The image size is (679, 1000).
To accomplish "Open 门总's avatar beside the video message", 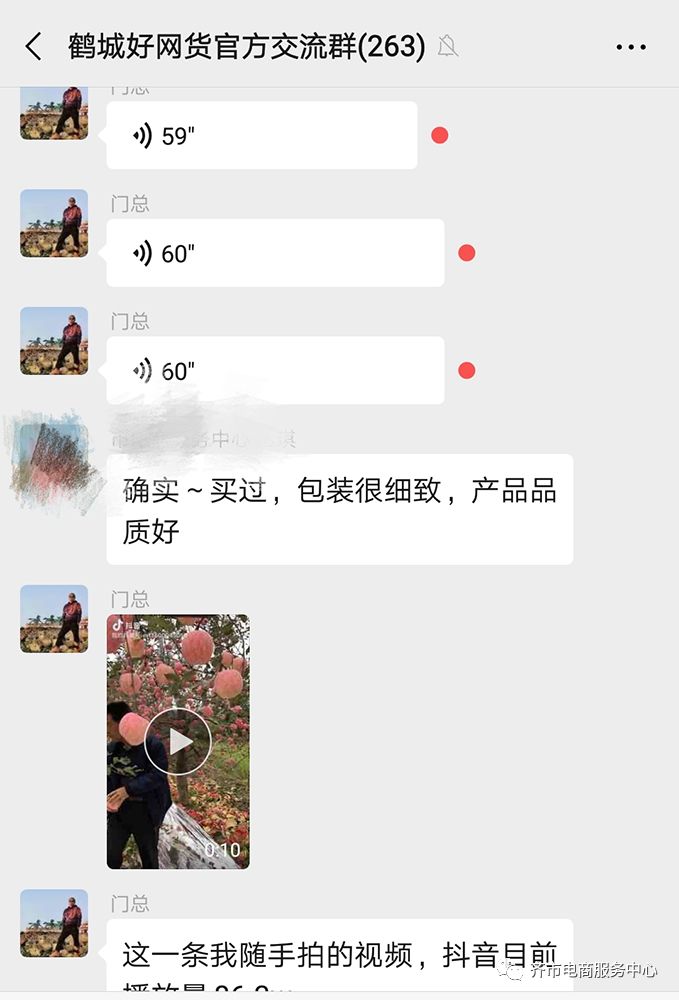I will (x=54, y=619).
